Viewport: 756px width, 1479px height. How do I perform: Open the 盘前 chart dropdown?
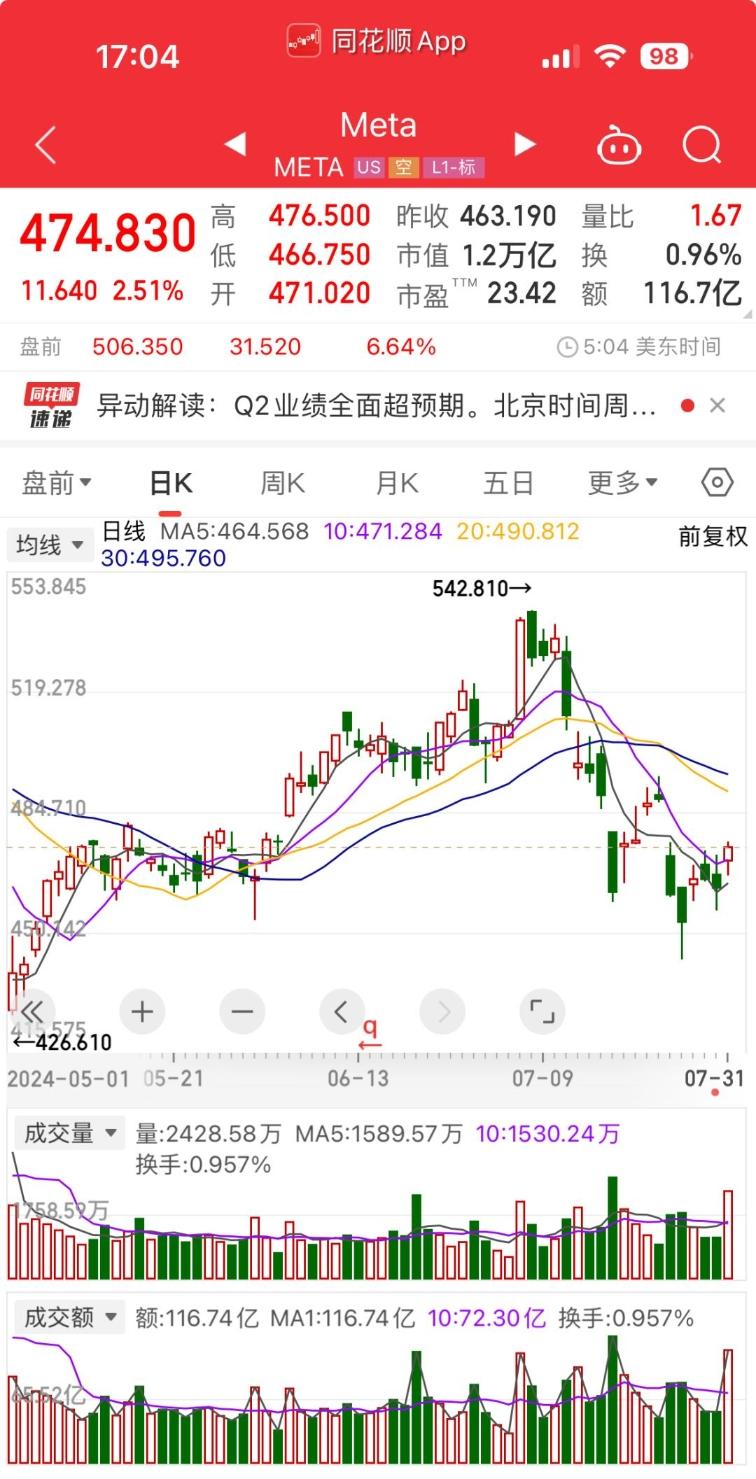[x=56, y=483]
